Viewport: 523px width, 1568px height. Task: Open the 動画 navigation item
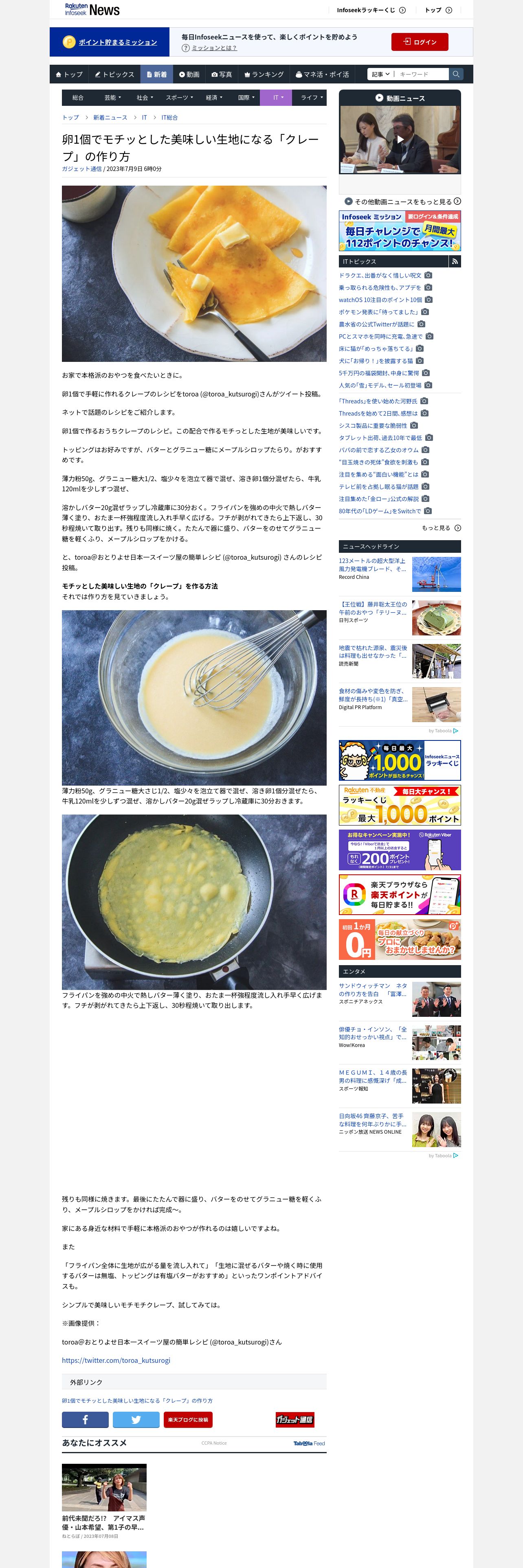(x=189, y=74)
